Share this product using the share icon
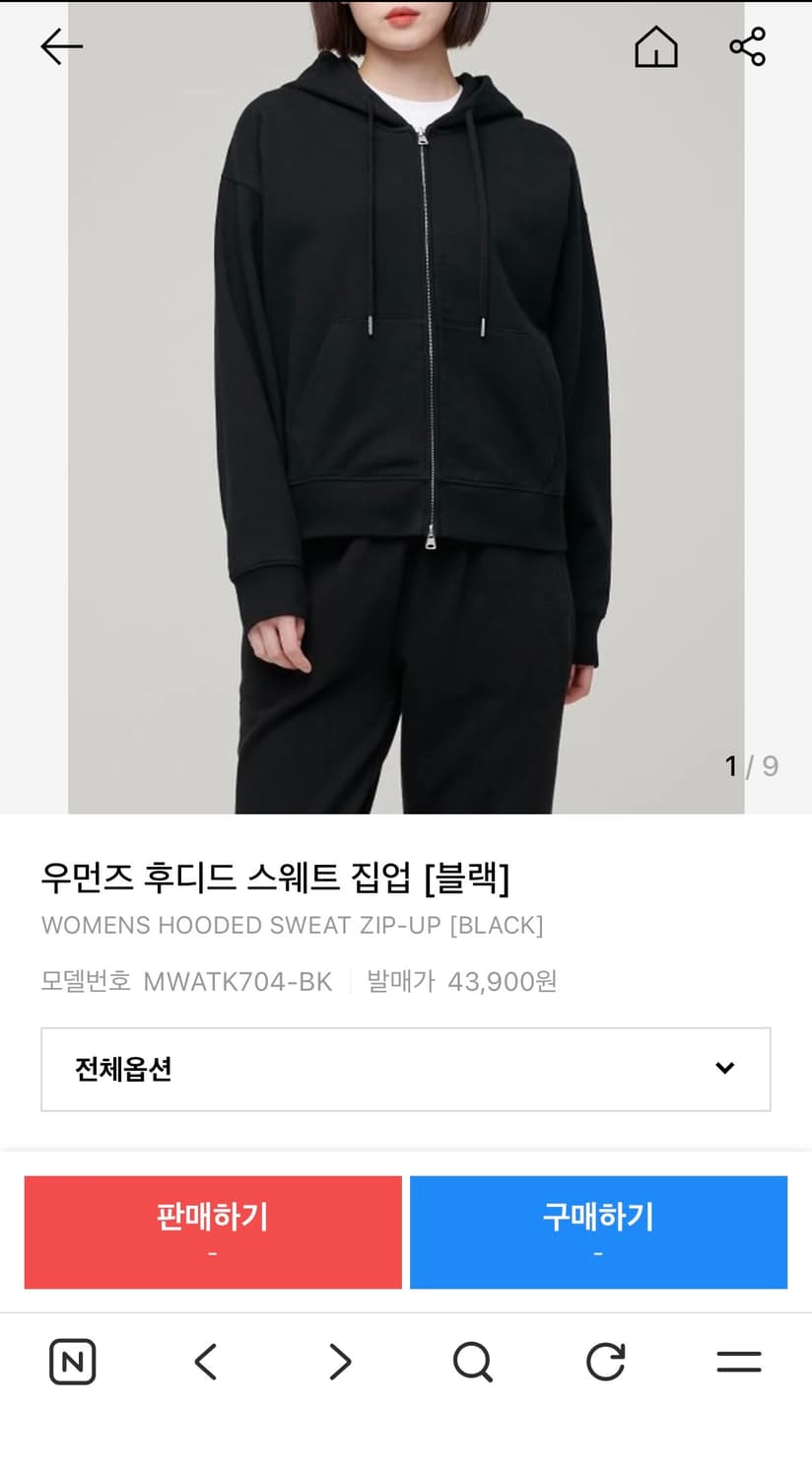This screenshot has width=812, height=1479. 747,46
